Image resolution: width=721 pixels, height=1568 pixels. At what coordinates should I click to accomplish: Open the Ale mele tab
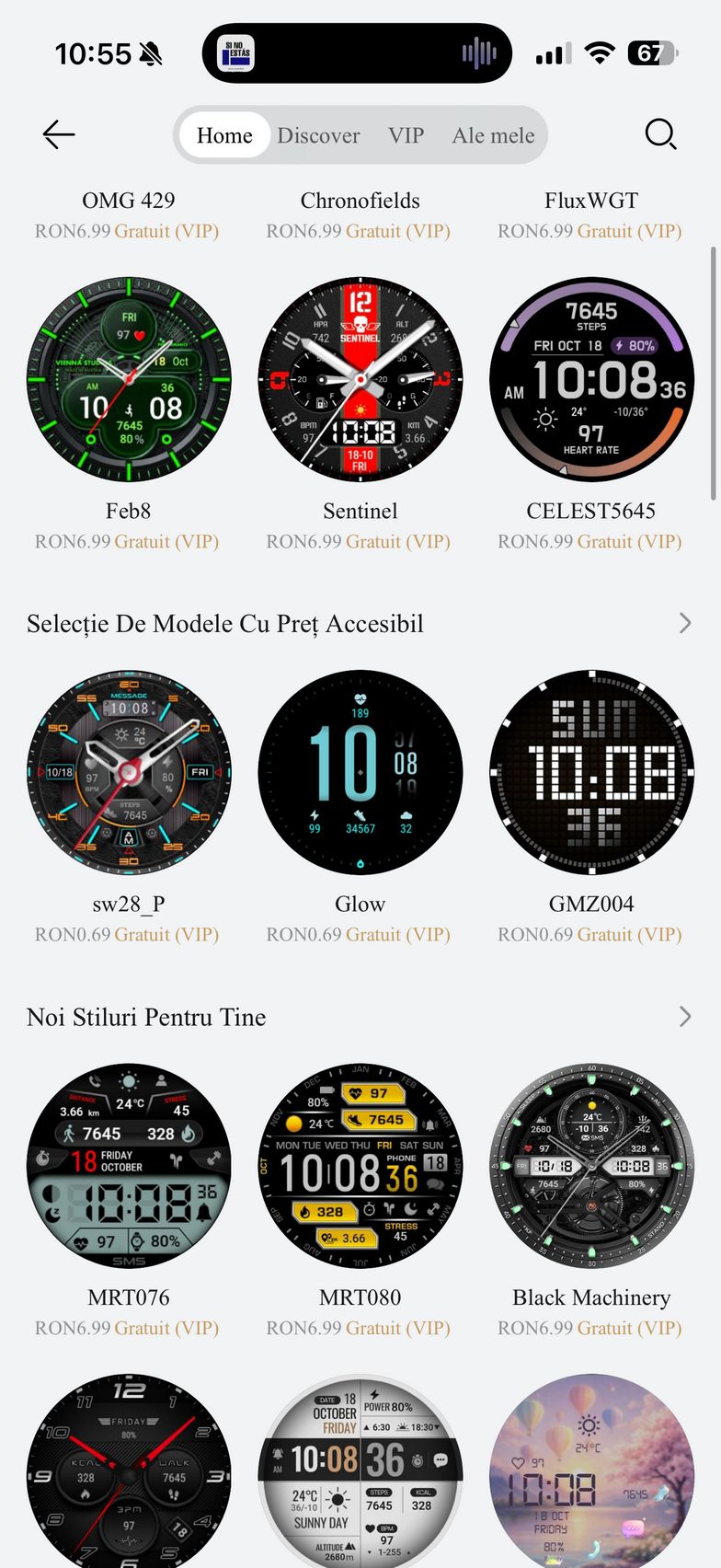coord(493,136)
